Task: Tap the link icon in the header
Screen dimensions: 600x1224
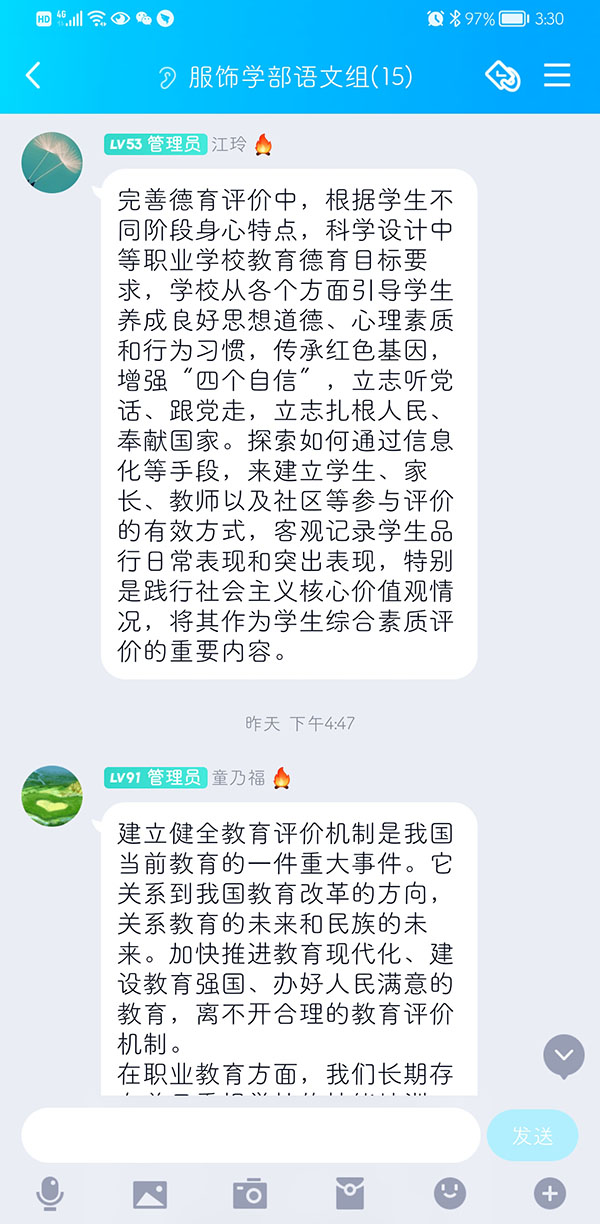Action: [502, 76]
